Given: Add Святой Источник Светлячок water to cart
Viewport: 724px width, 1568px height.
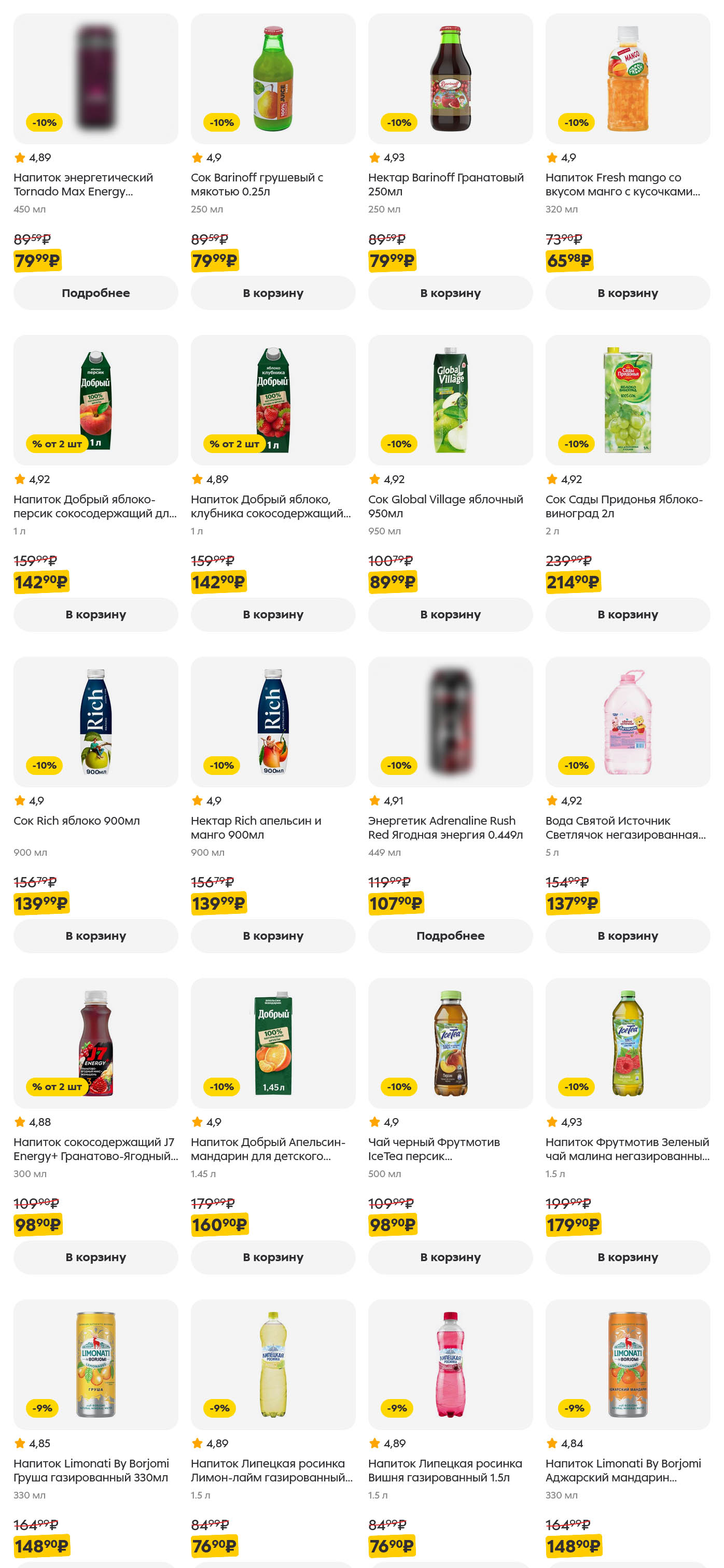Looking at the screenshot, I should 627,936.
